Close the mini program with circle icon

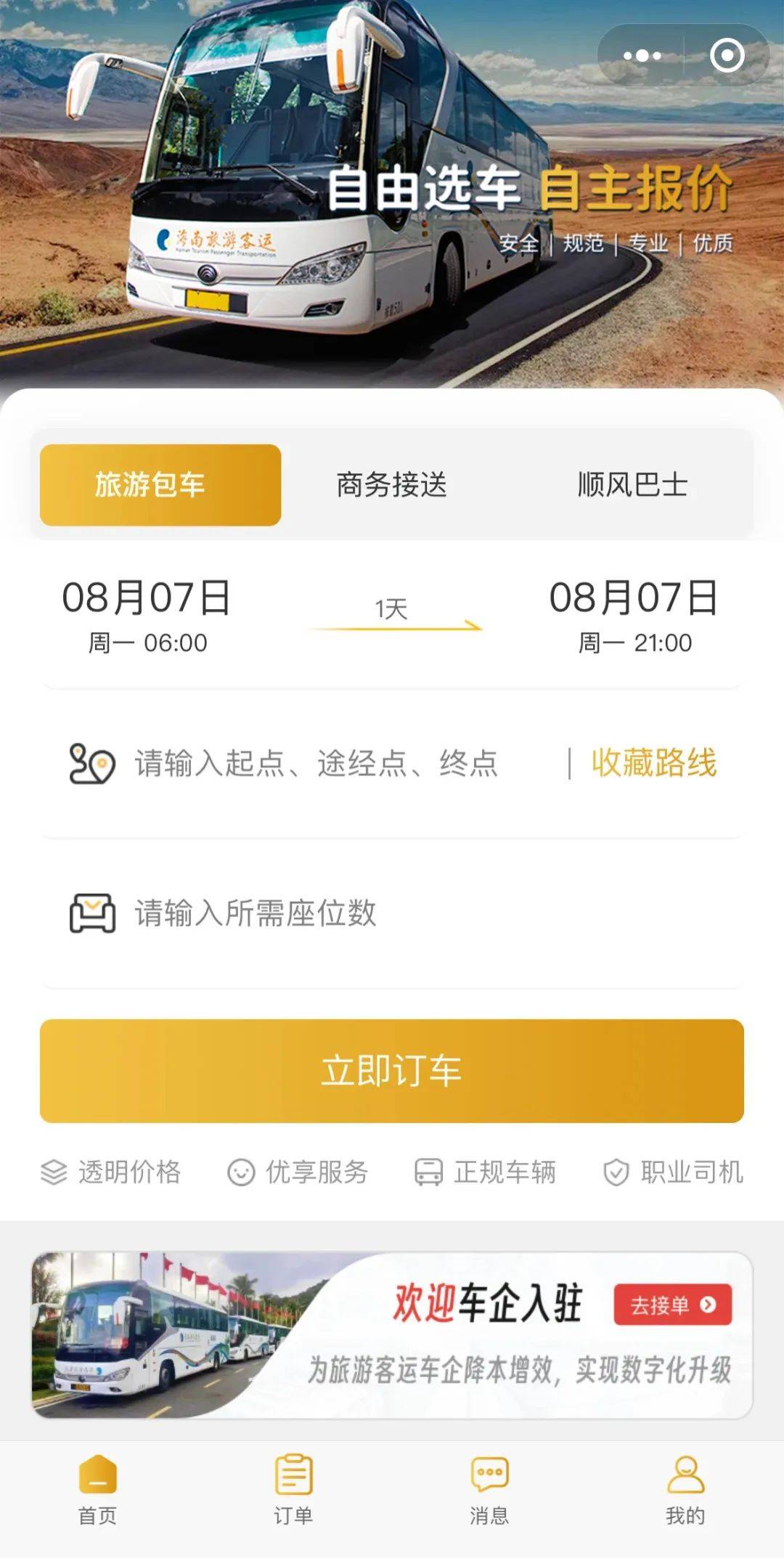point(727,55)
